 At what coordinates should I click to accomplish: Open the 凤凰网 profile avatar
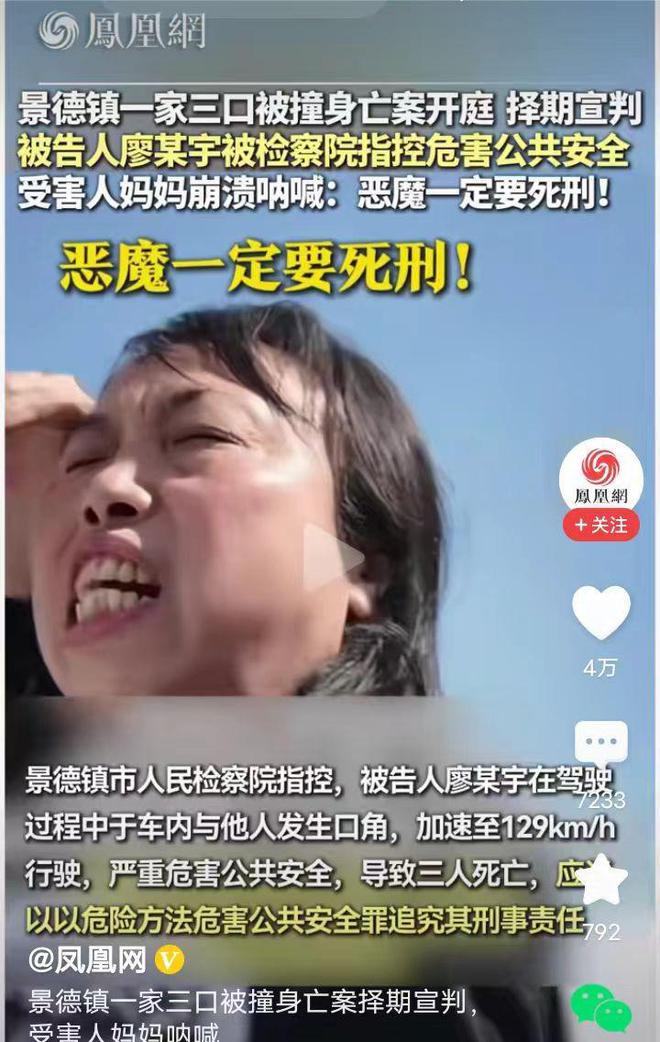(x=601, y=475)
